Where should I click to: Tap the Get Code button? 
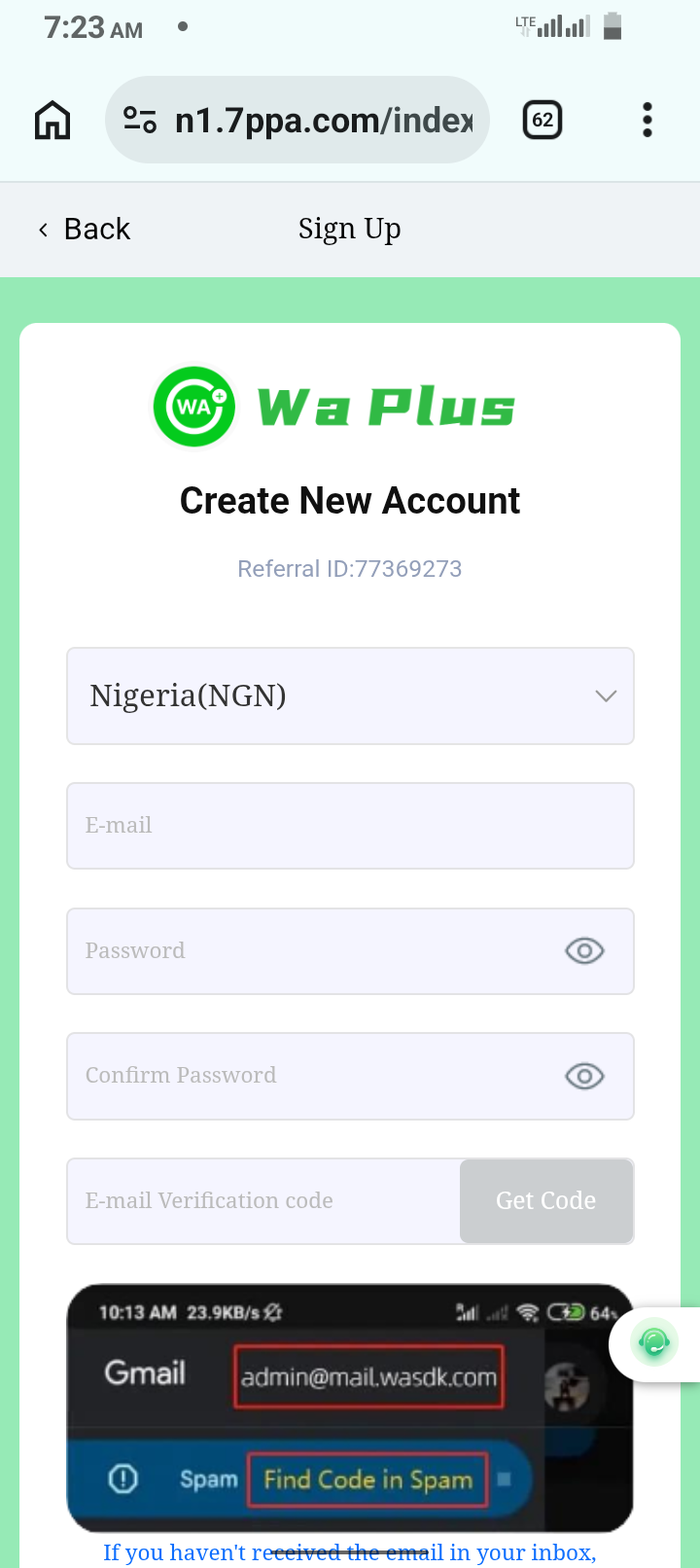pos(546,1201)
